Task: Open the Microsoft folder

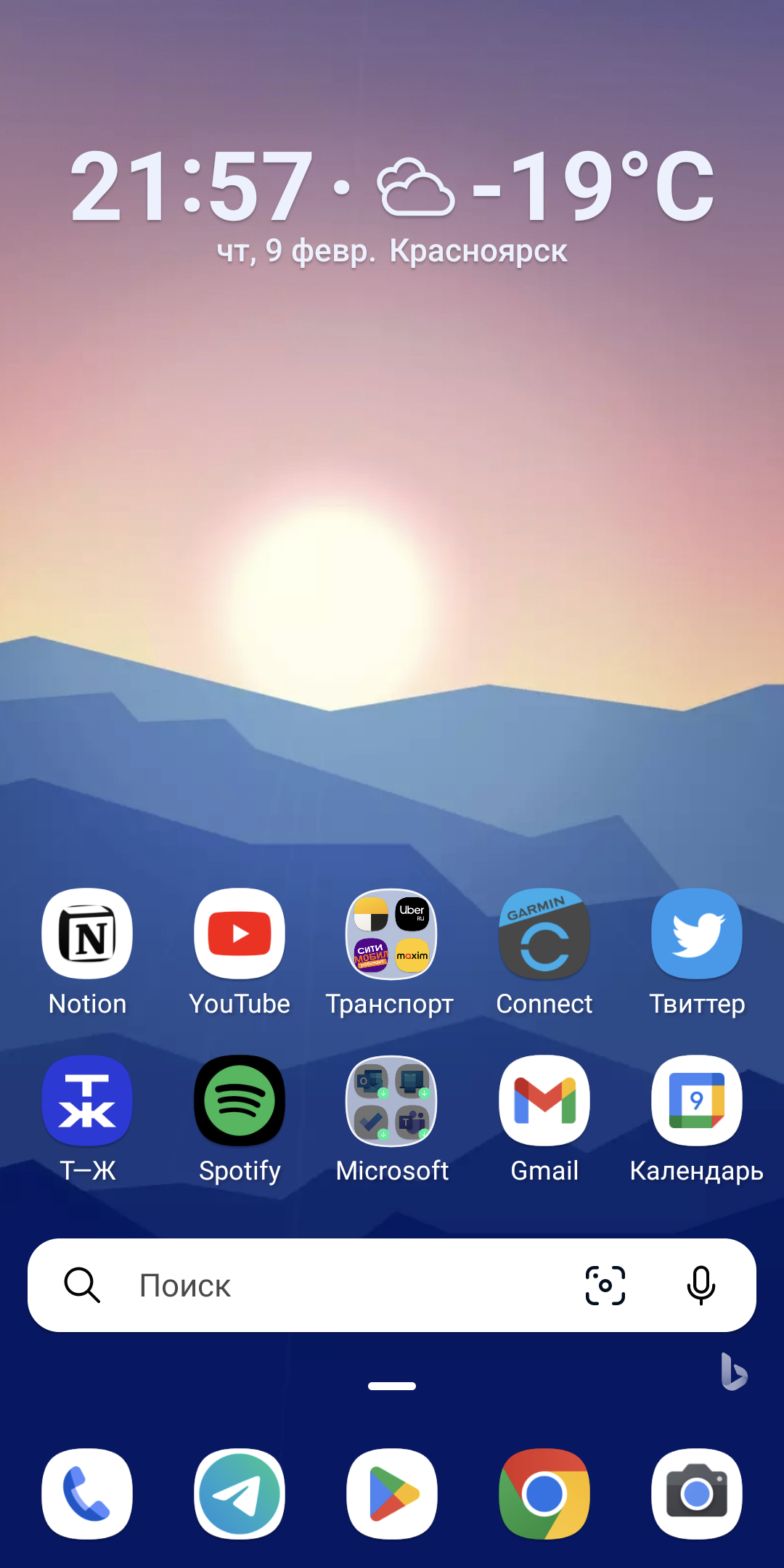Action: [x=392, y=1101]
